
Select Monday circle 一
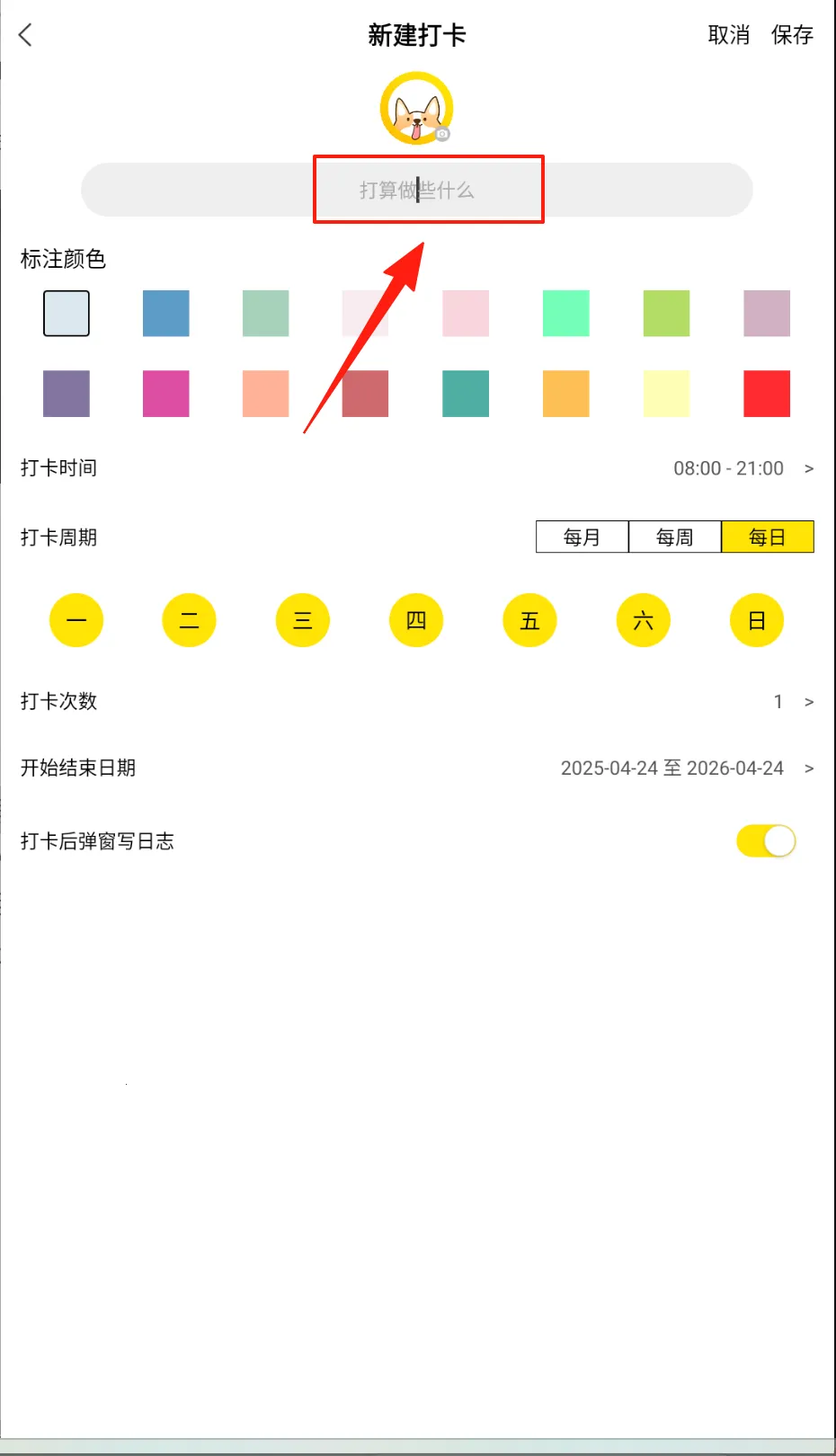(x=76, y=620)
